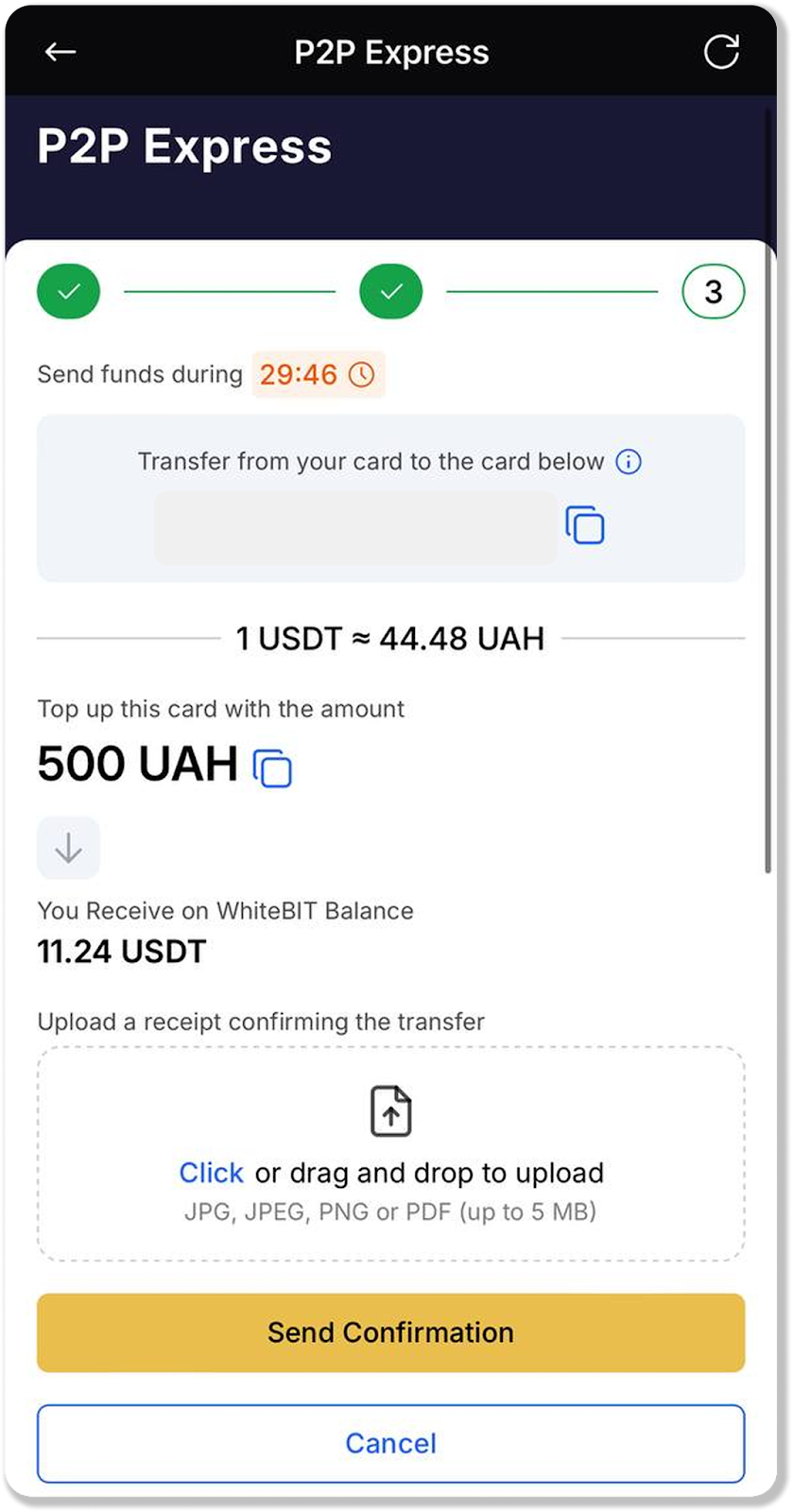Image resolution: width=793 pixels, height=1512 pixels.
Task: Refresh the P2P Express page
Action: click(x=721, y=52)
